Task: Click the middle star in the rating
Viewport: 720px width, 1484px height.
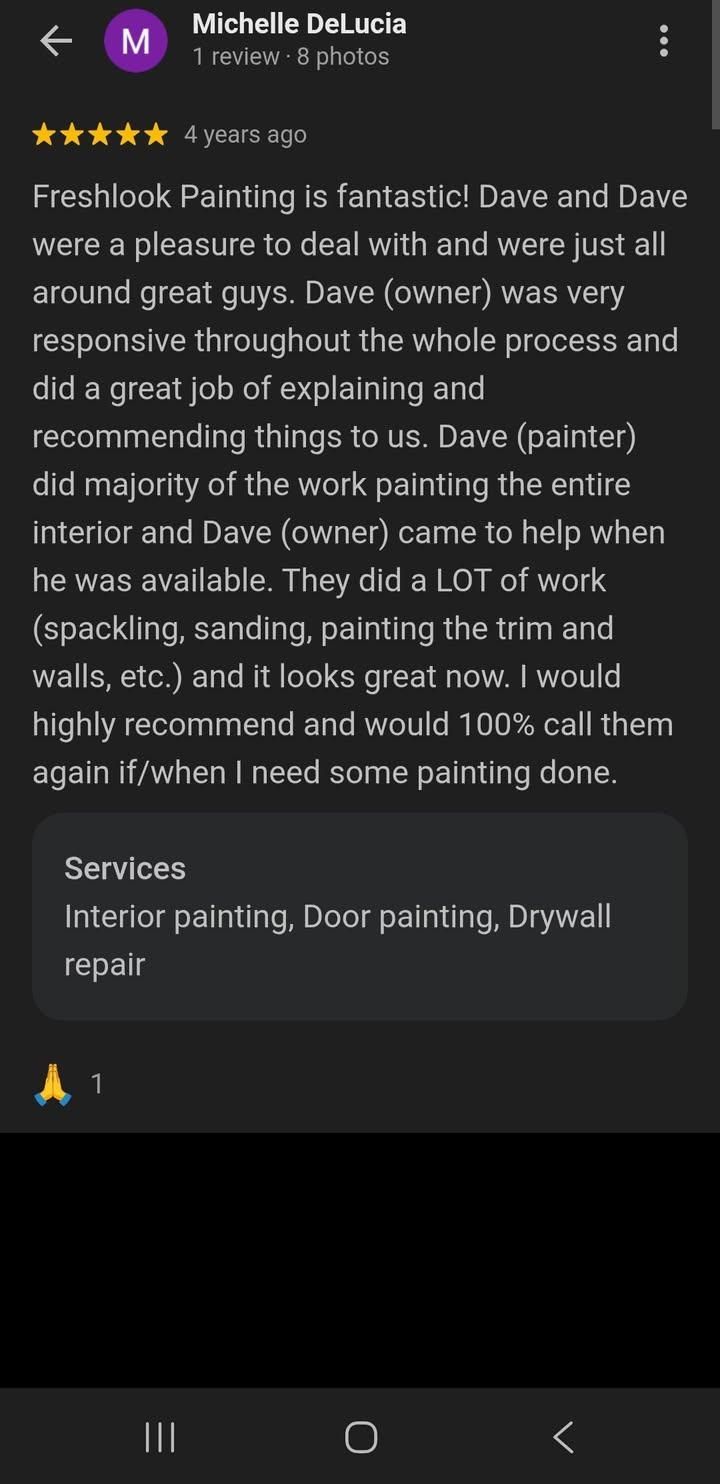Action: [99, 133]
